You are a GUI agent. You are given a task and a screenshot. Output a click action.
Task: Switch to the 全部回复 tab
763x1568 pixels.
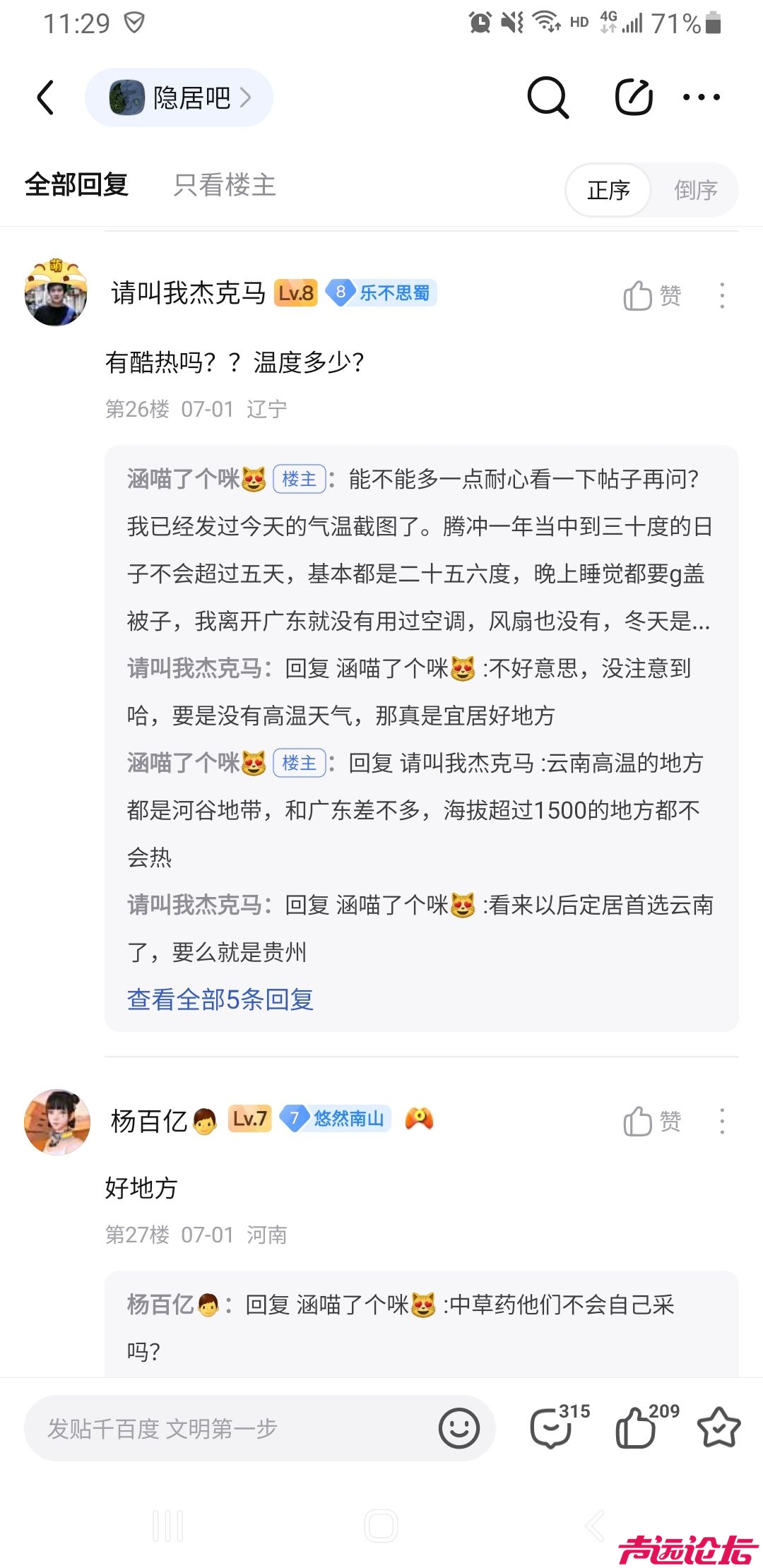[x=76, y=185]
